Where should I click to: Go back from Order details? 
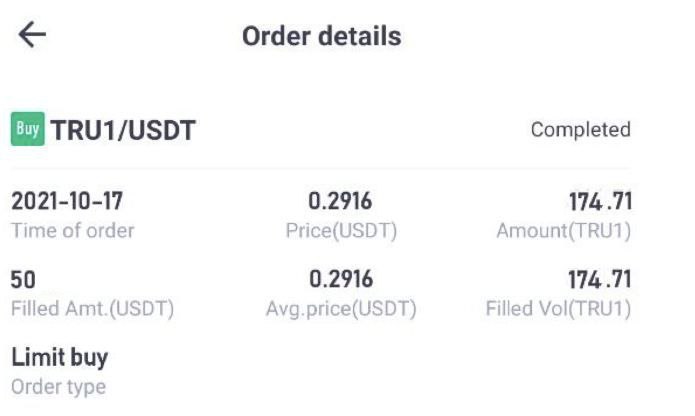[x=32, y=35]
